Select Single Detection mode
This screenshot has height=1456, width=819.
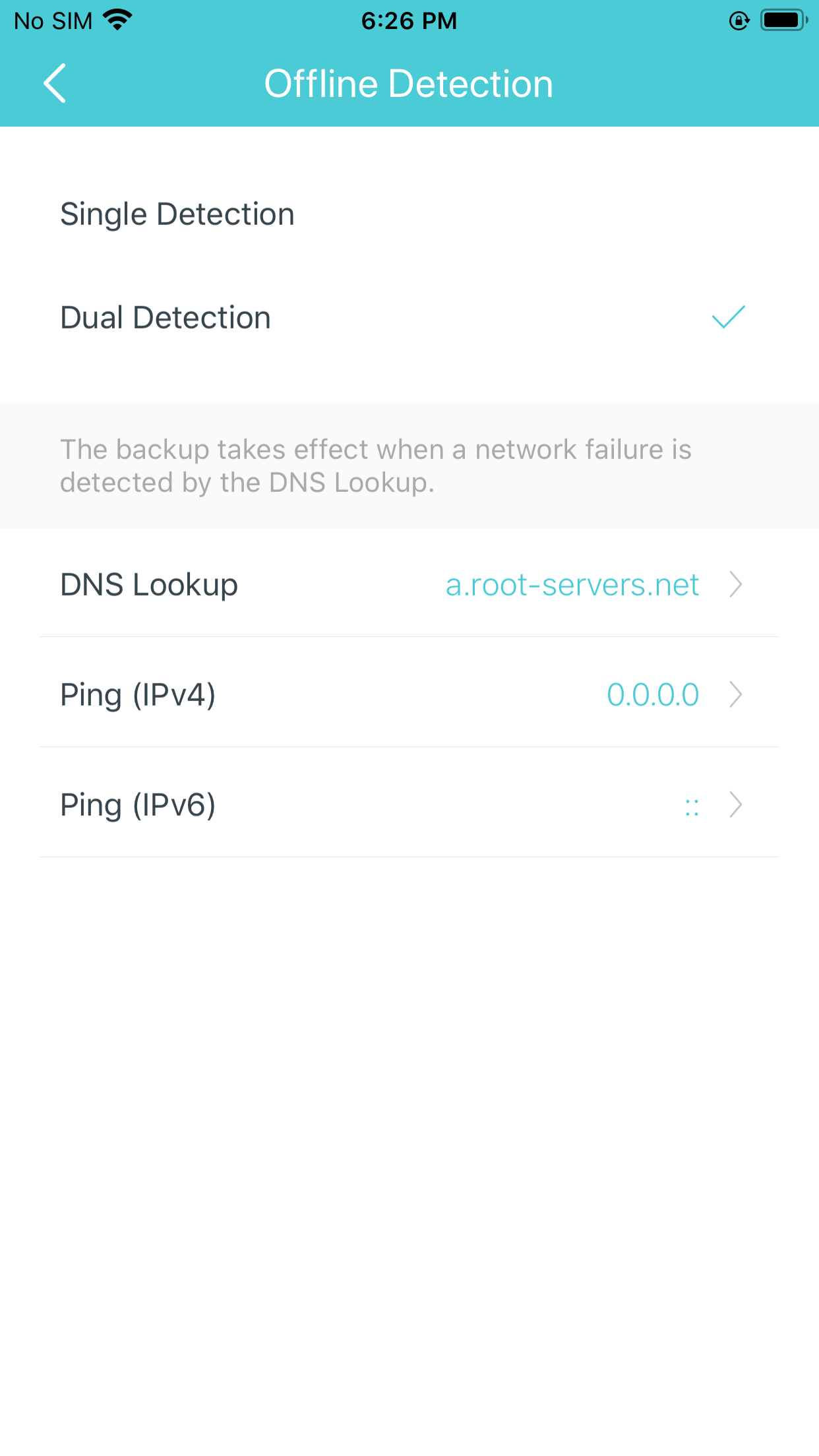click(409, 214)
